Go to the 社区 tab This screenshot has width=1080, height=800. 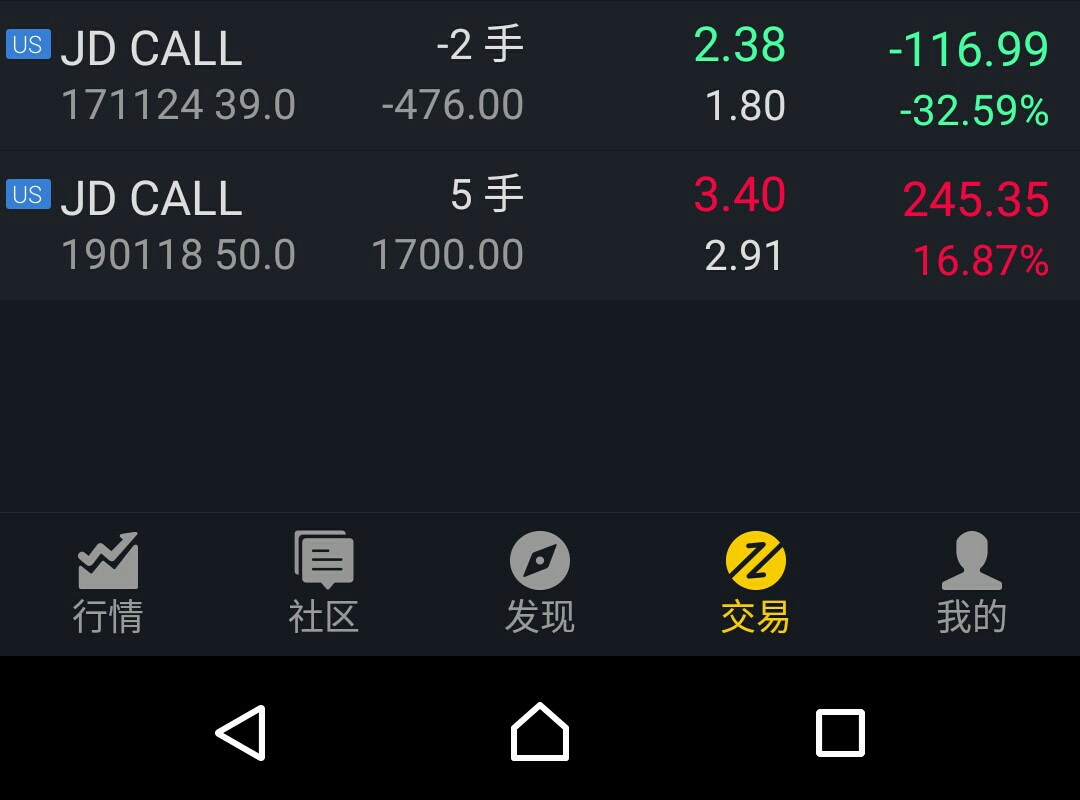tap(324, 584)
